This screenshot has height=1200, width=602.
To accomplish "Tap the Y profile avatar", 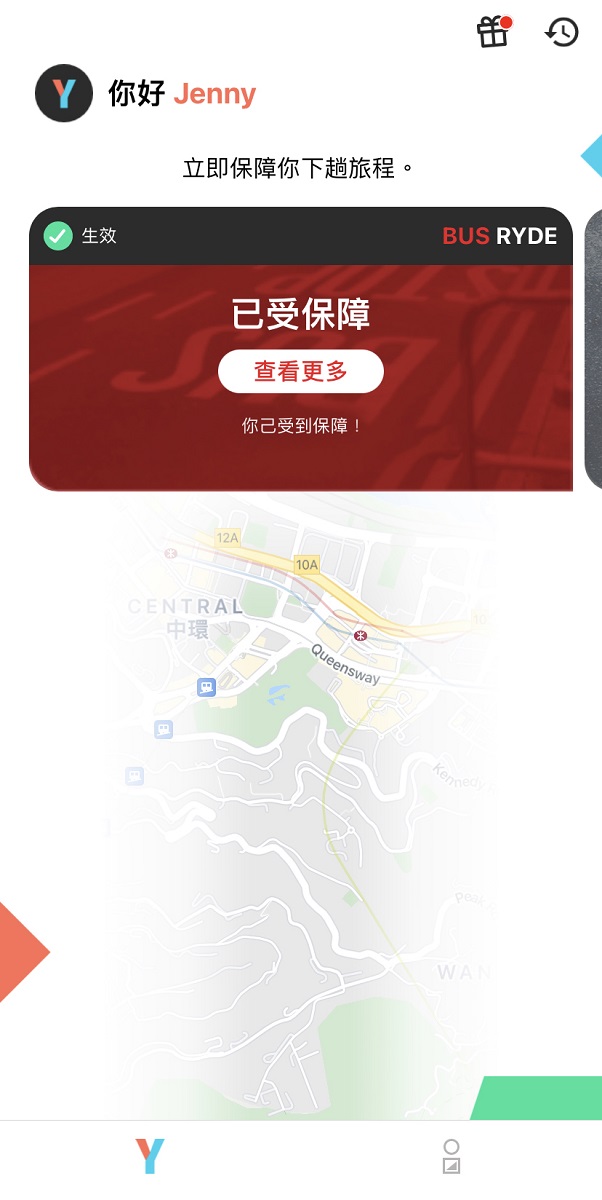I will 64,94.
